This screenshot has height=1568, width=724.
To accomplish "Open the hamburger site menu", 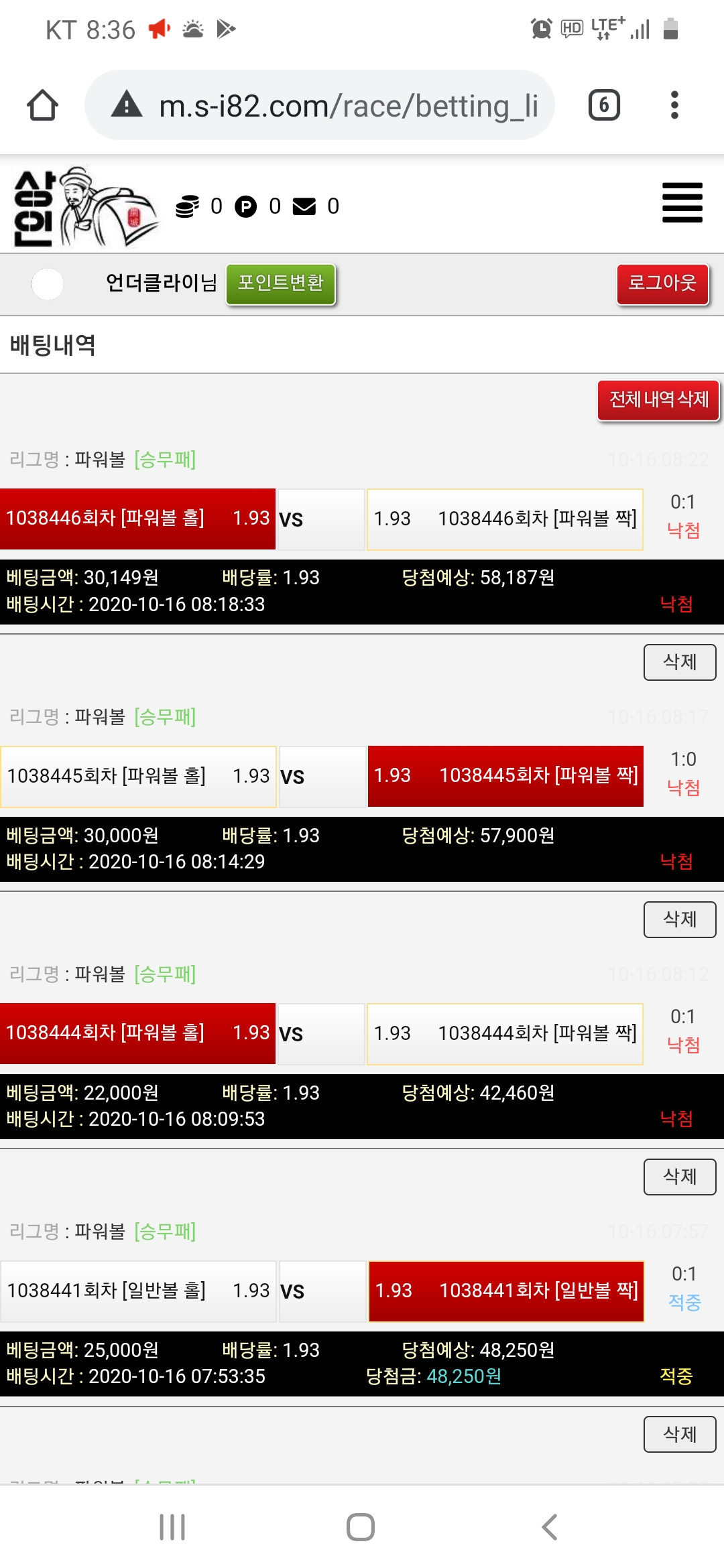I will [x=682, y=202].
